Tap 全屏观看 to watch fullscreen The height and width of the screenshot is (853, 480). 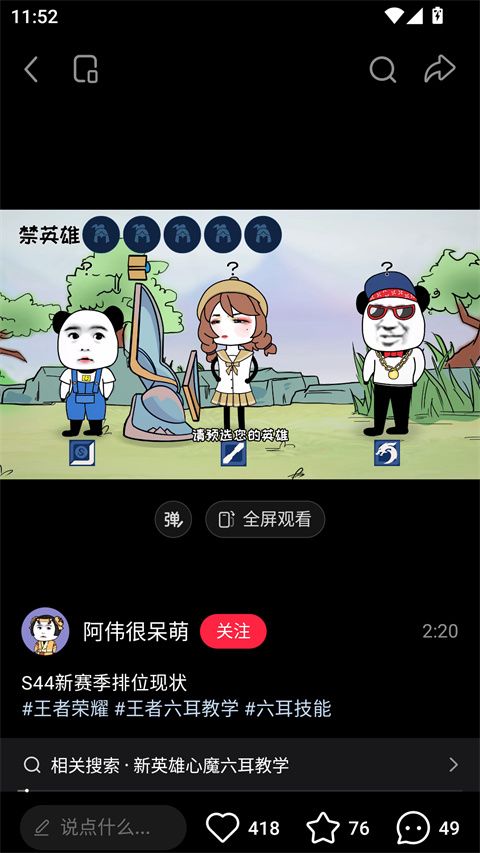(x=265, y=520)
